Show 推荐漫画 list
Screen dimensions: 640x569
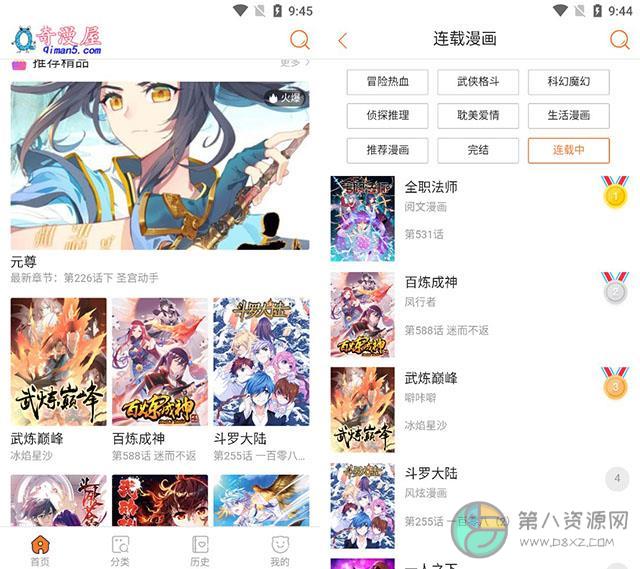point(387,150)
